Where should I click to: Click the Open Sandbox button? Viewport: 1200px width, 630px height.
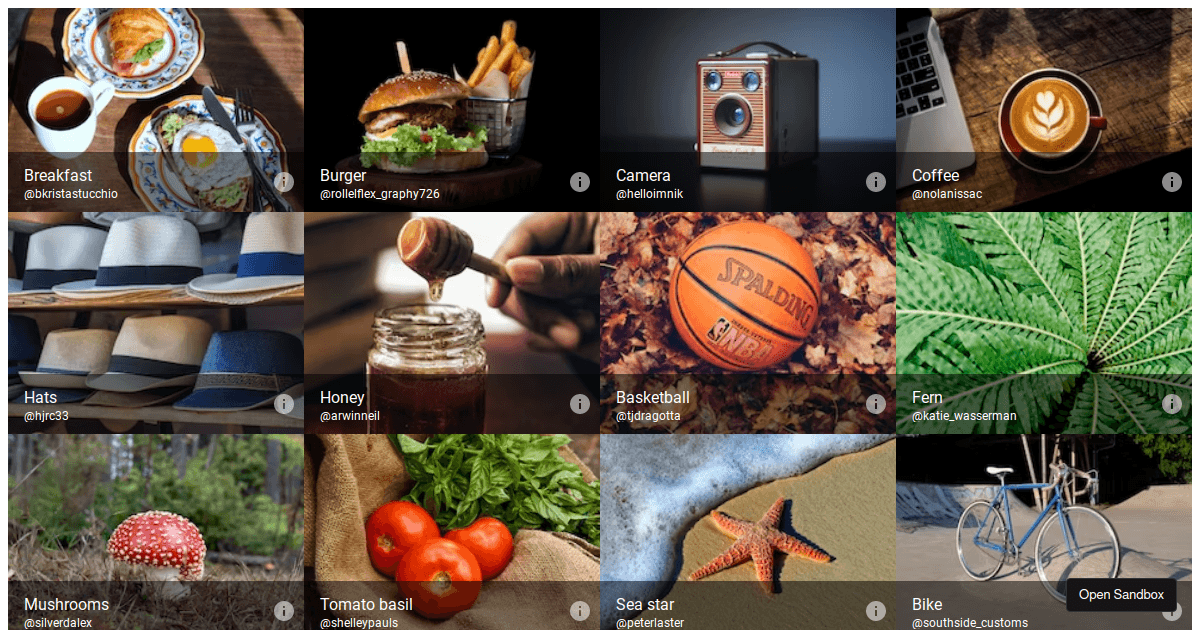[1121, 595]
